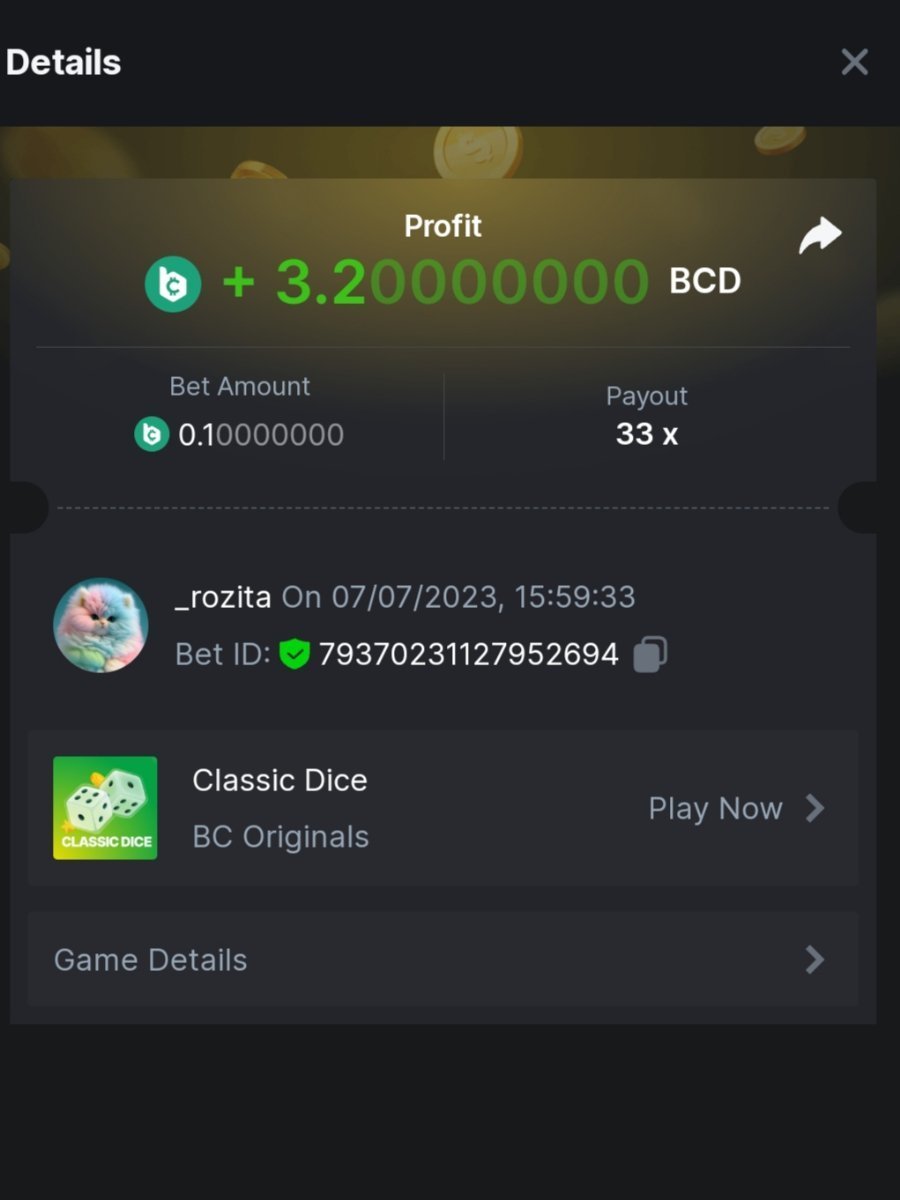Image resolution: width=900 pixels, height=1200 pixels.
Task: Open _rozita's profile avatar
Action: click(101, 625)
